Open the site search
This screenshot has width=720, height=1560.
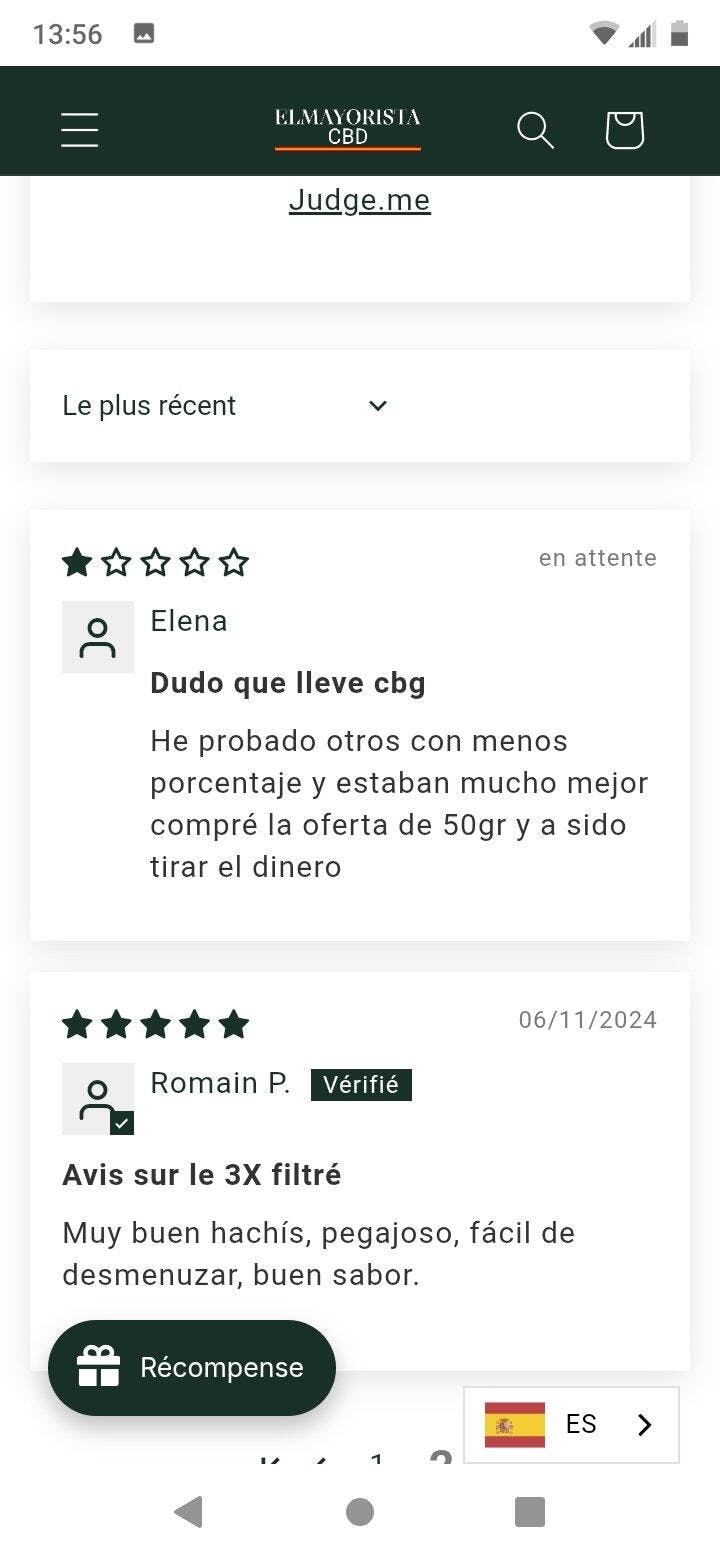[x=535, y=130]
